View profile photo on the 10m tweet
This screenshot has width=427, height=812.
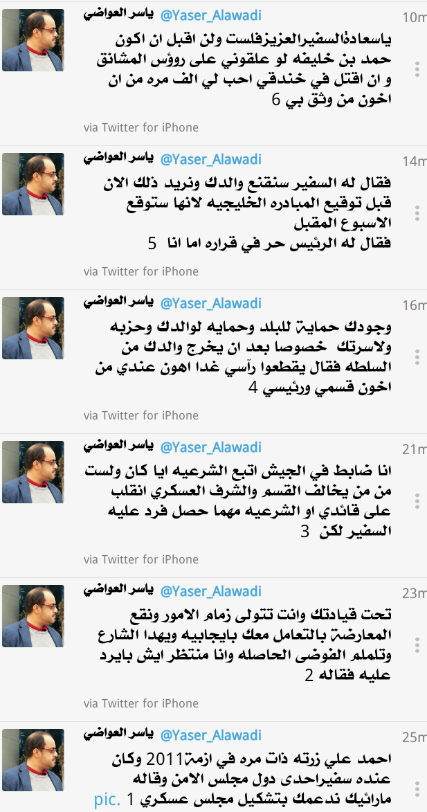[x=33, y=40]
